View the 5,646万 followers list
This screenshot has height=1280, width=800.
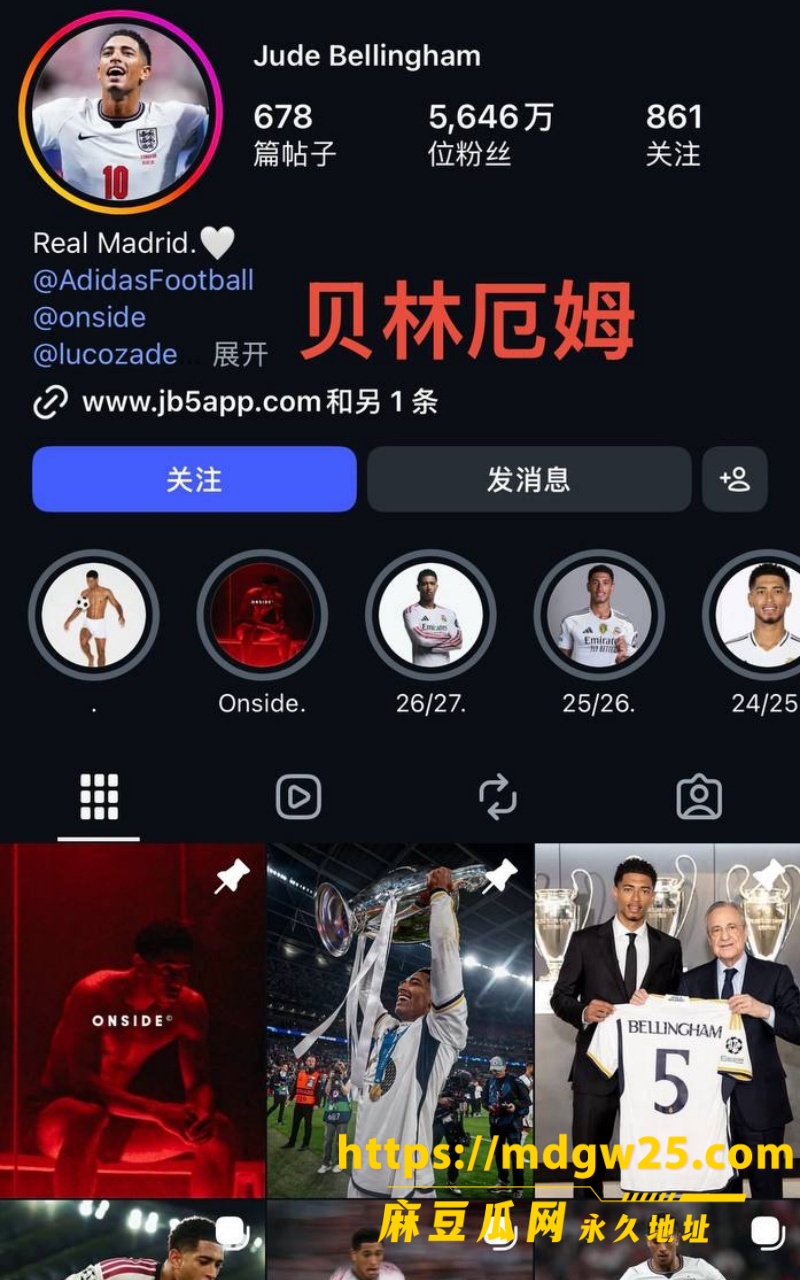tap(490, 134)
